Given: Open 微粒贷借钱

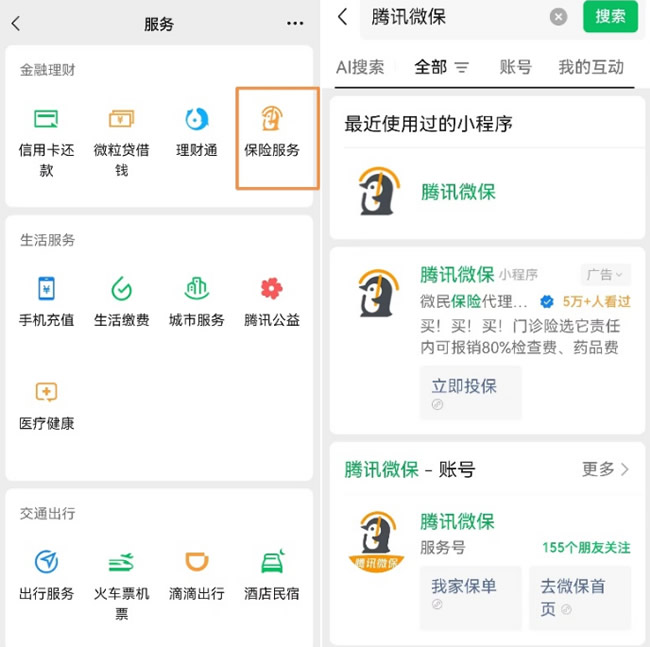Looking at the screenshot, I should point(121,140).
